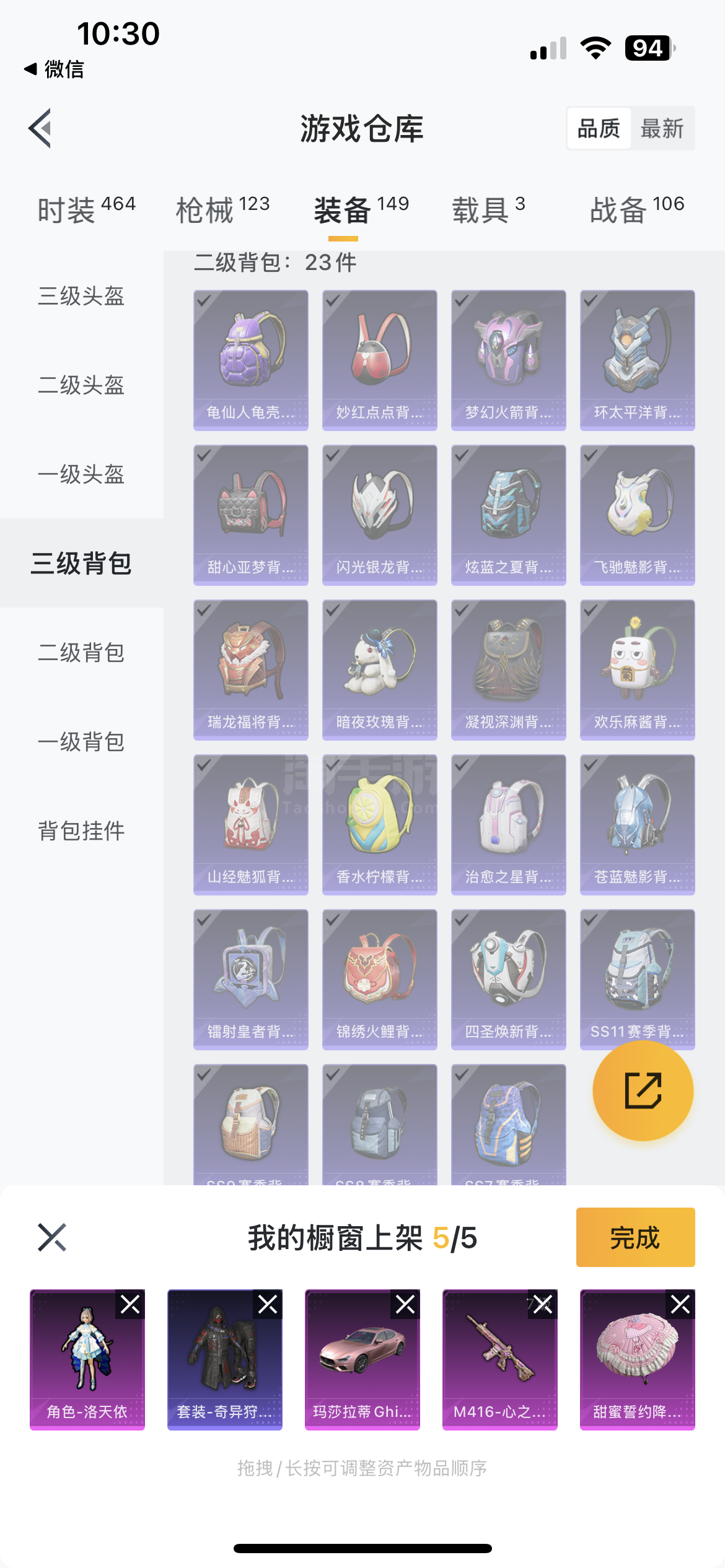
Task: Remove the 玛莎拉蒂 car from showcase
Action: tap(405, 1305)
